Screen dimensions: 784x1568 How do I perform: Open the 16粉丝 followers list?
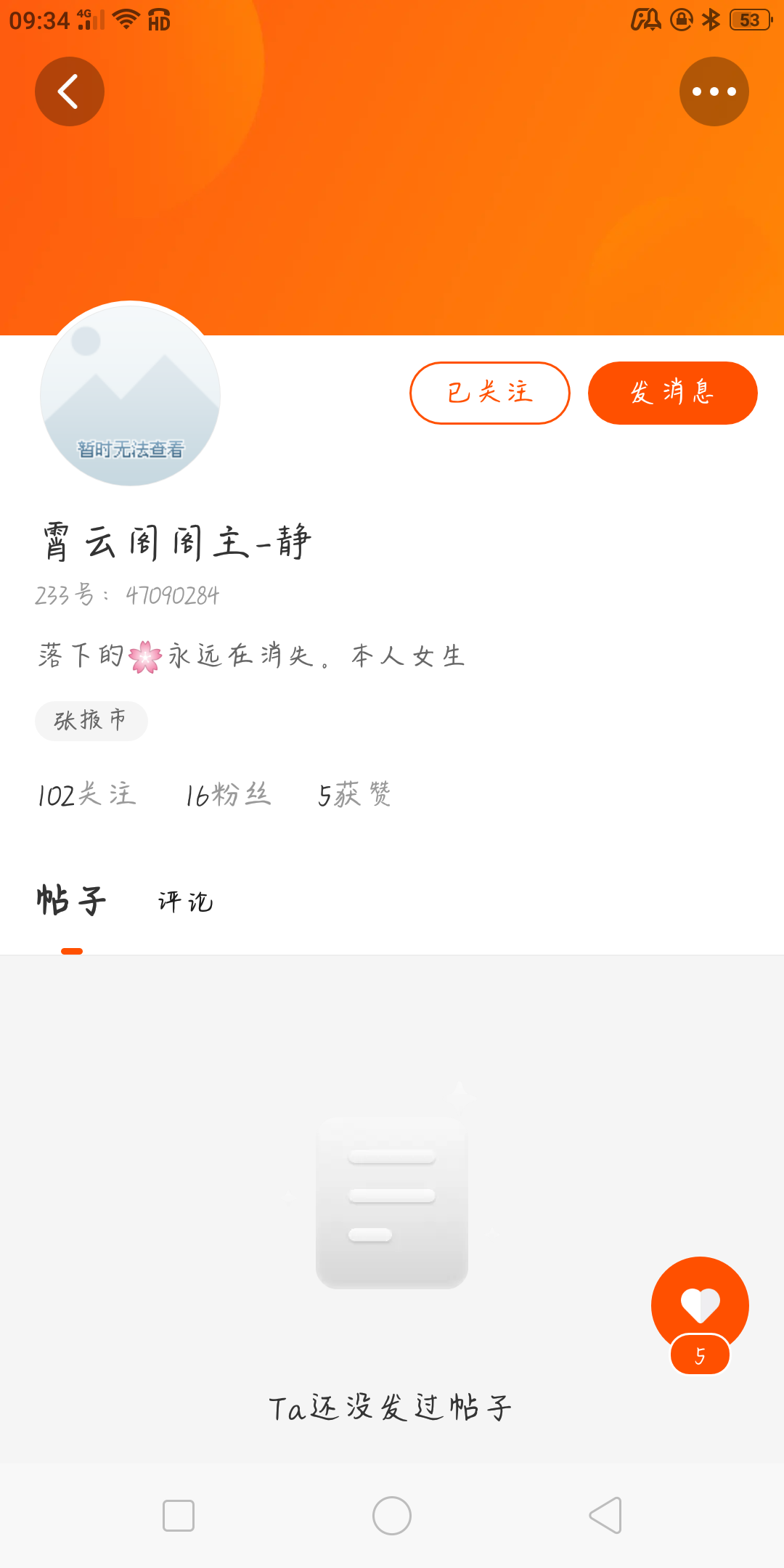pyautogui.click(x=227, y=795)
